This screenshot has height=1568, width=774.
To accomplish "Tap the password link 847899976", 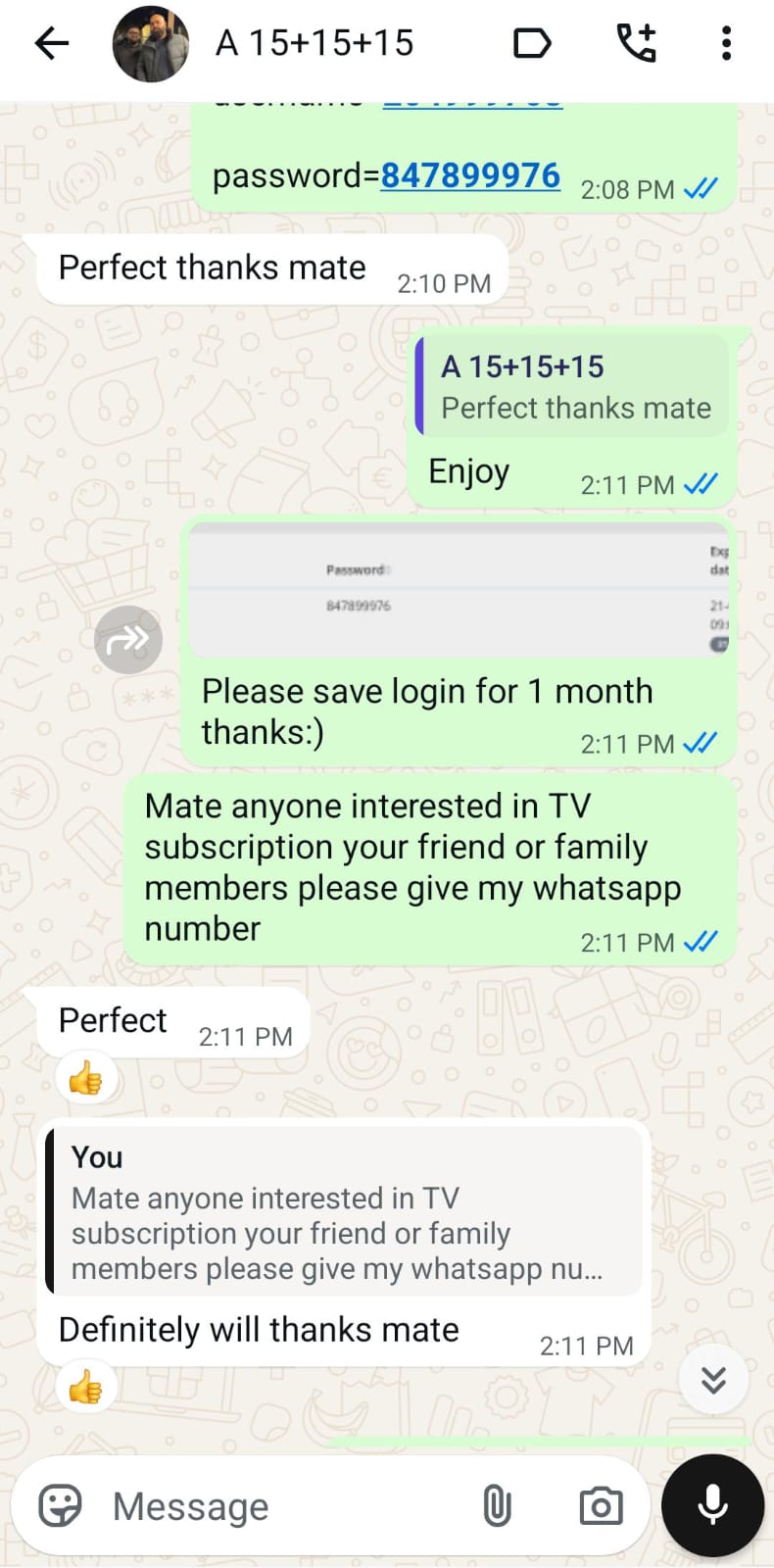I will [x=470, y=175].
